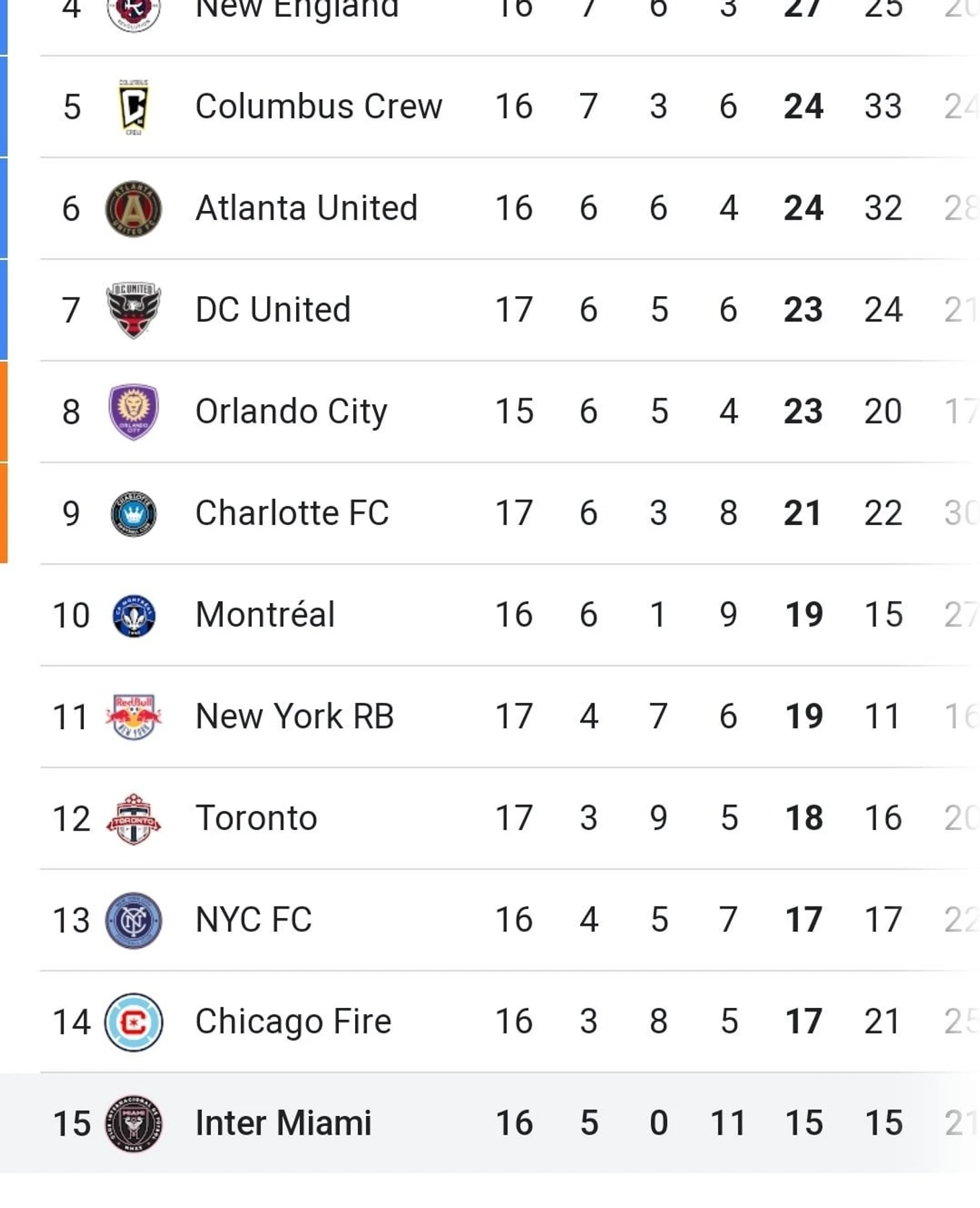This screenshot has height=1208, width=980.
Task: Open the highlighted Inter Miami row
Action: (x=283, y=1123)
